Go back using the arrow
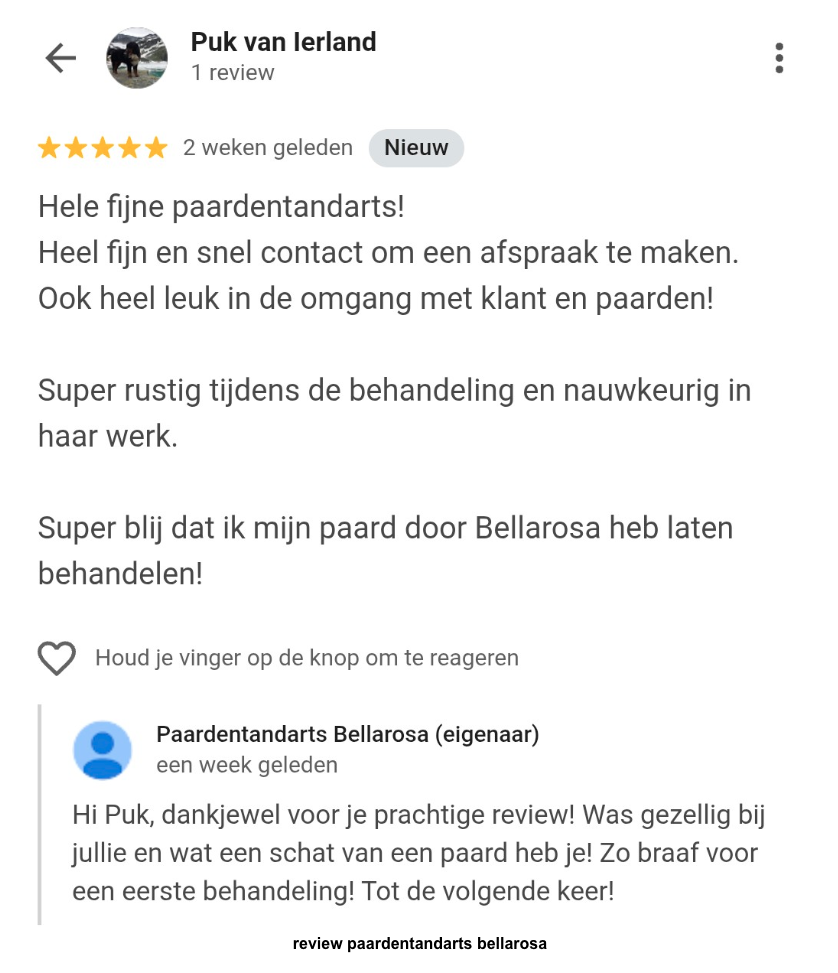Screen dimensions: 838x973 point(60,58)
